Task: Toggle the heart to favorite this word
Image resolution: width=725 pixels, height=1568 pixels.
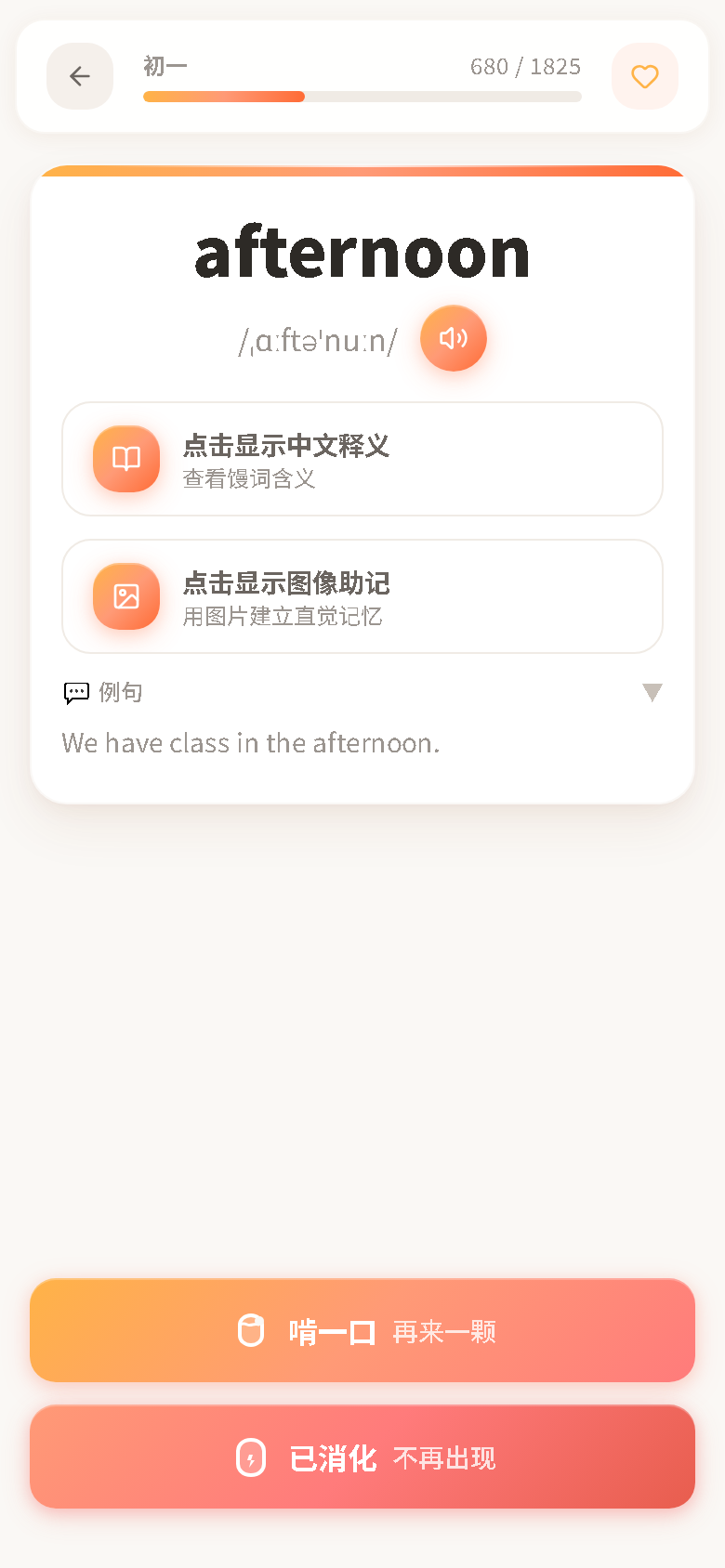Action: 644,76
